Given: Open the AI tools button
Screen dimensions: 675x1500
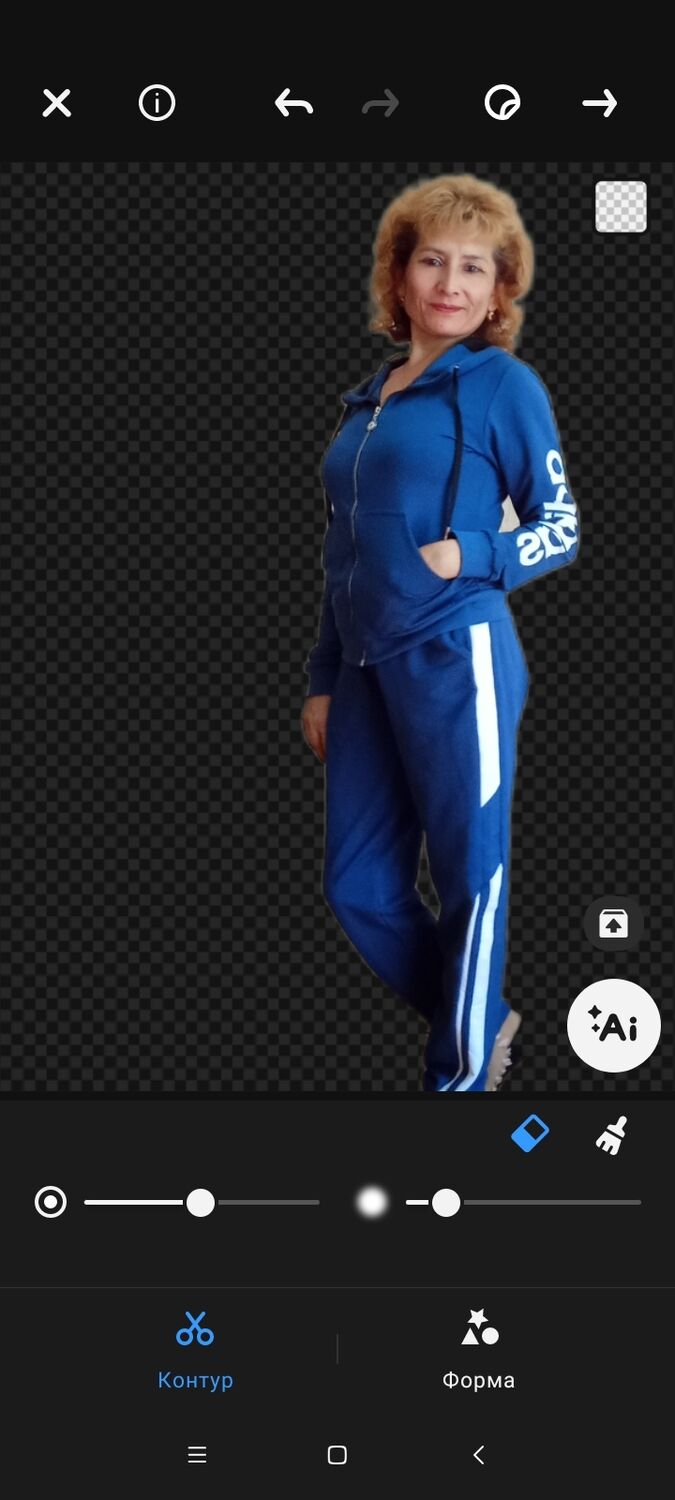Looking at the screenshot, I should coord(613,1026).
